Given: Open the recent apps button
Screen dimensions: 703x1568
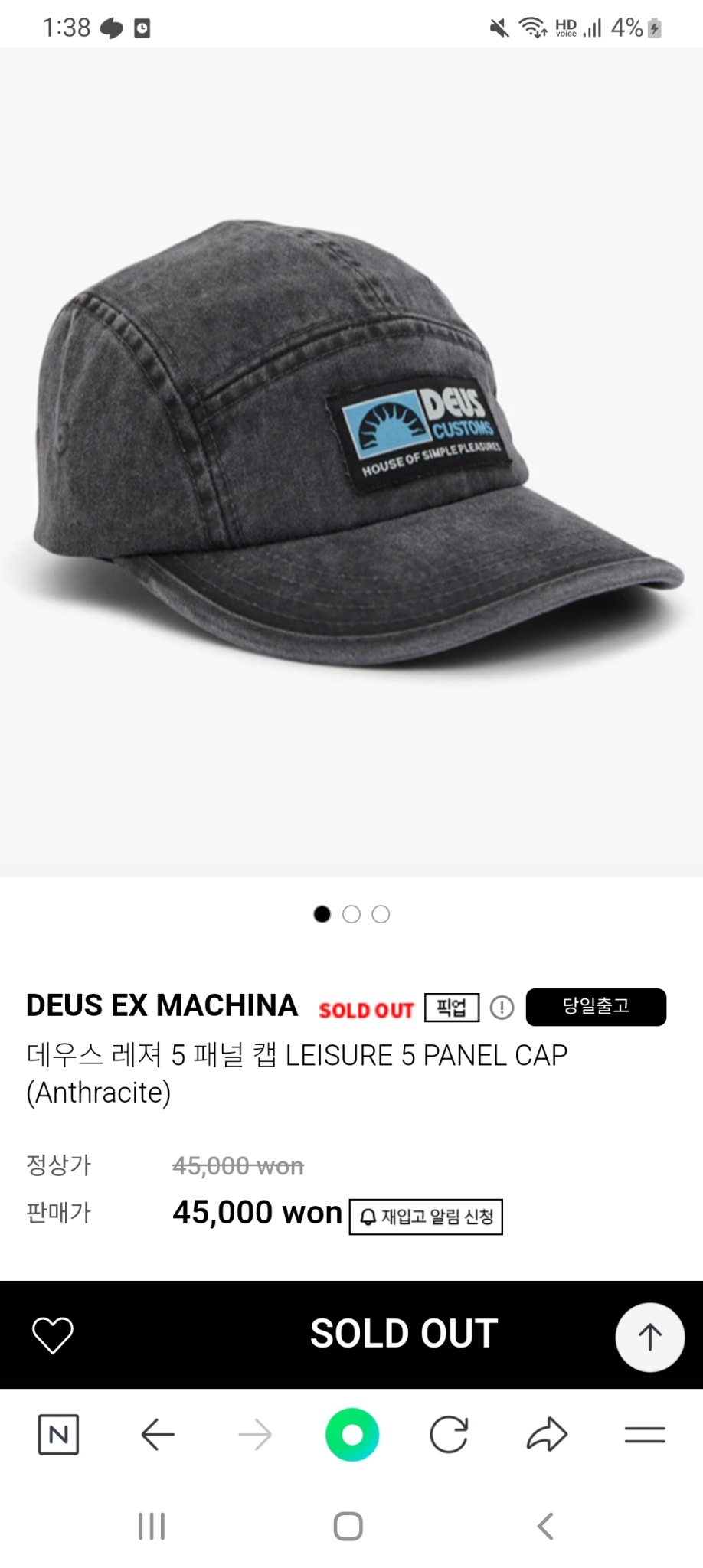Looking at the screenshot, I should (x=151, y=1525).
